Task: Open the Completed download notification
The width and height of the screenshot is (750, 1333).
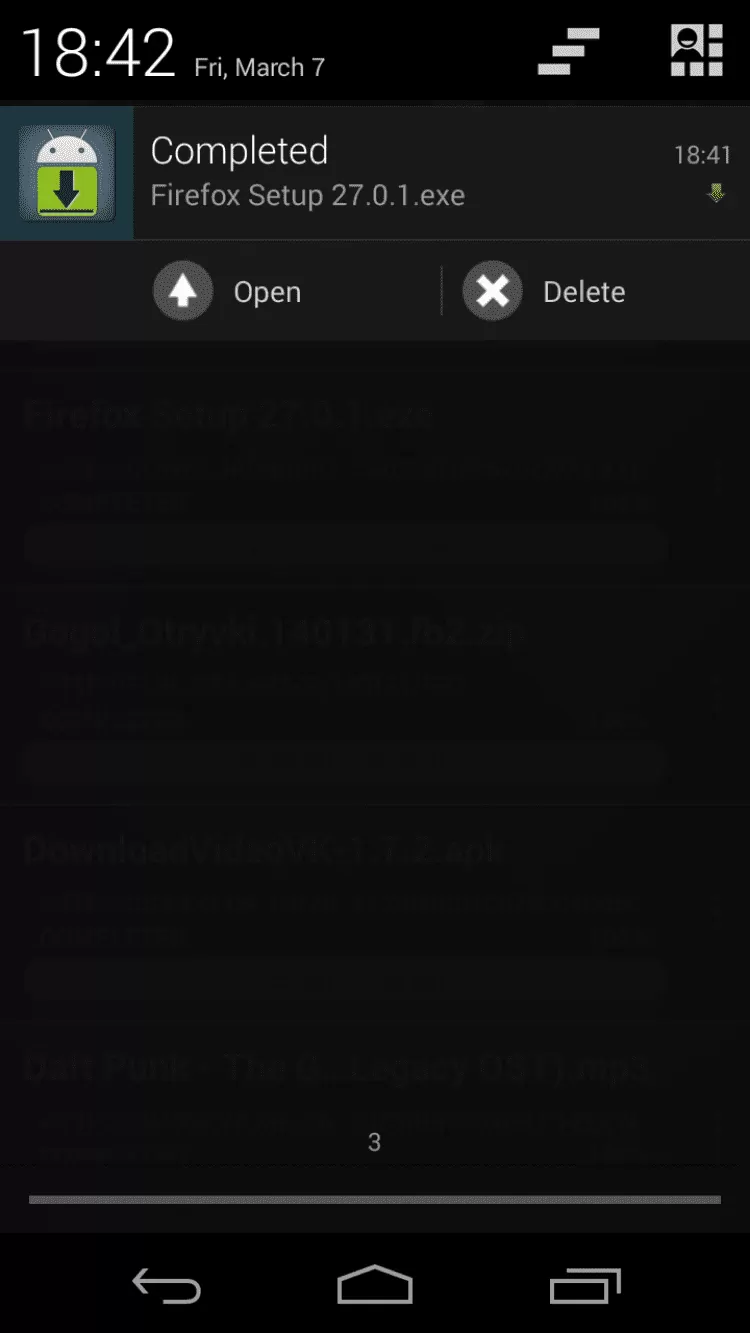Action: coord(400,172)
